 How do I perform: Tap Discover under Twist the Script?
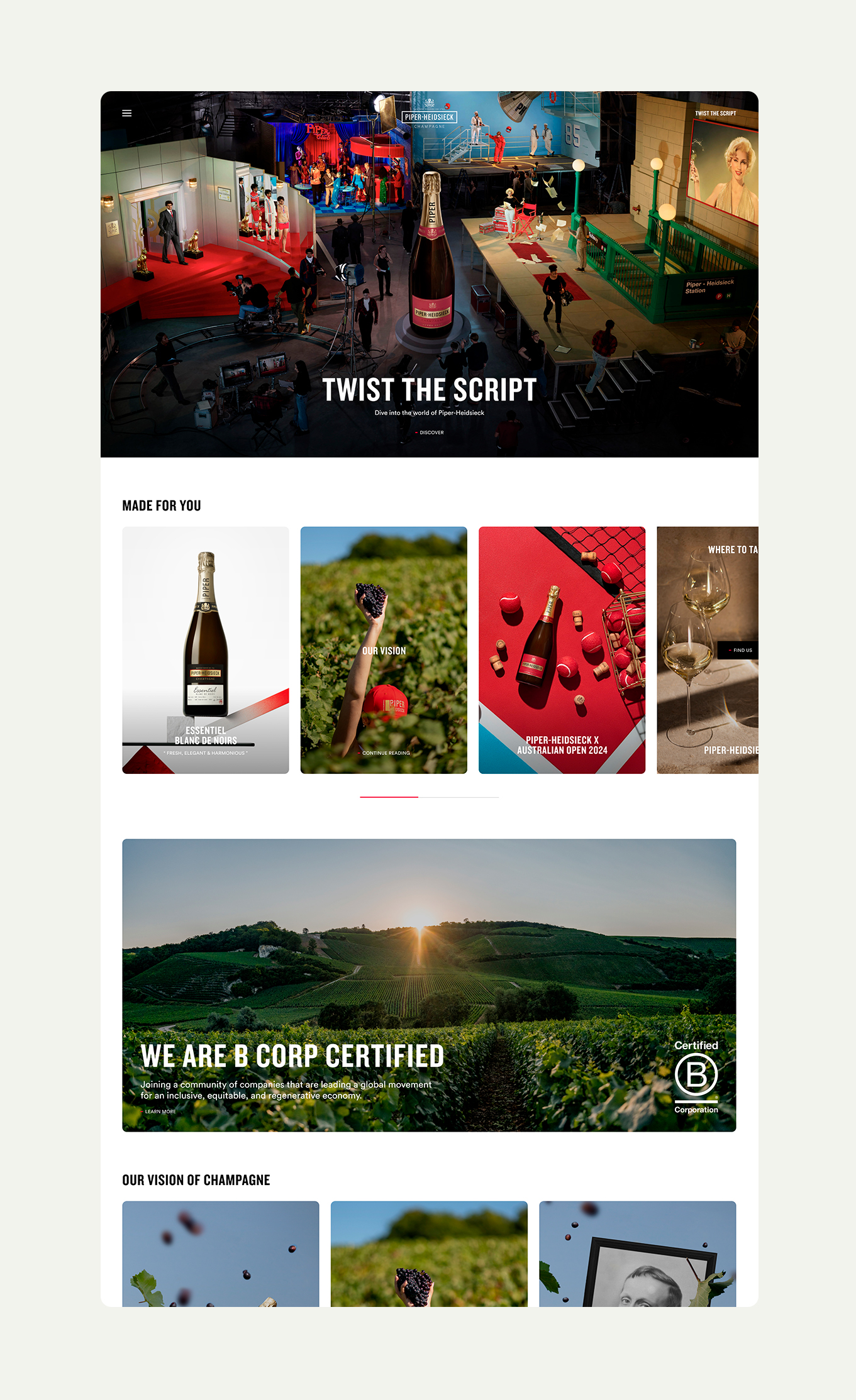pos(431,433)
